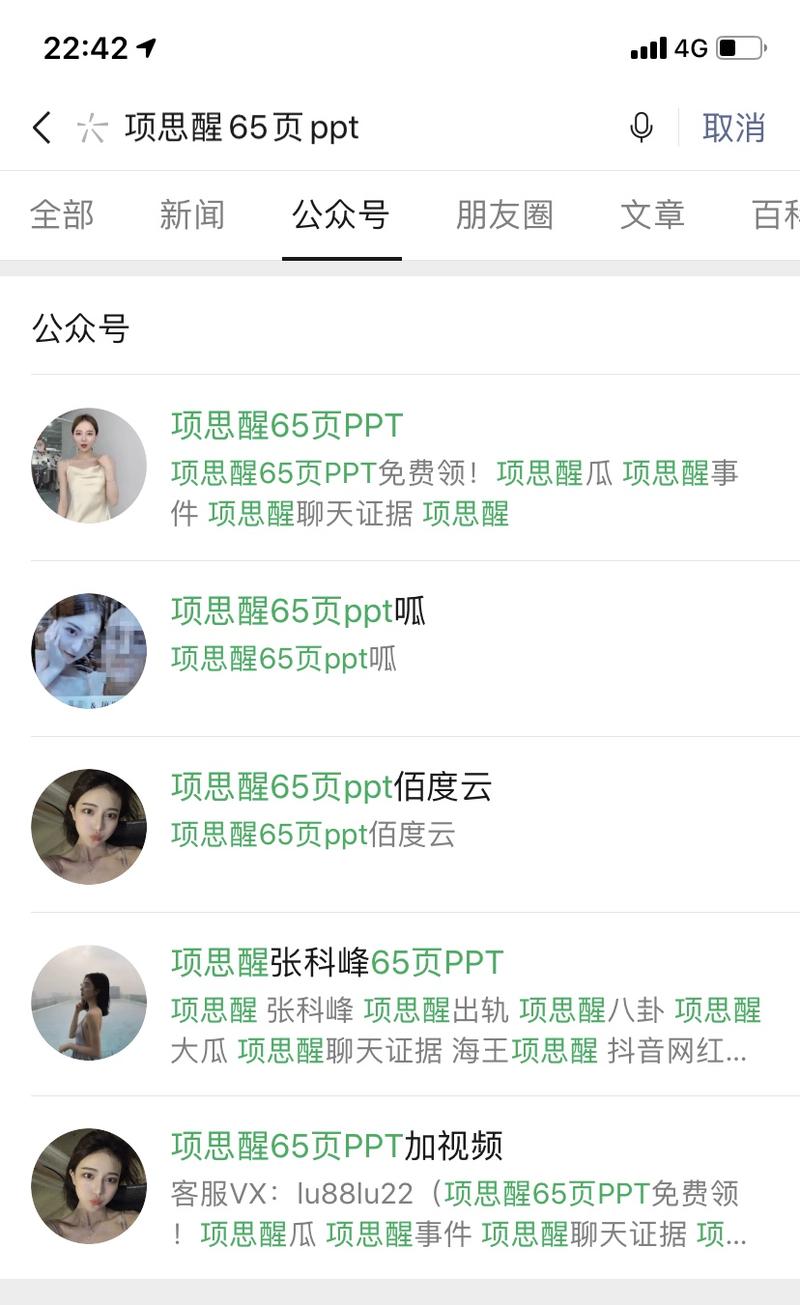Open the 文章 tab
800x1305 pixels.
651,215
